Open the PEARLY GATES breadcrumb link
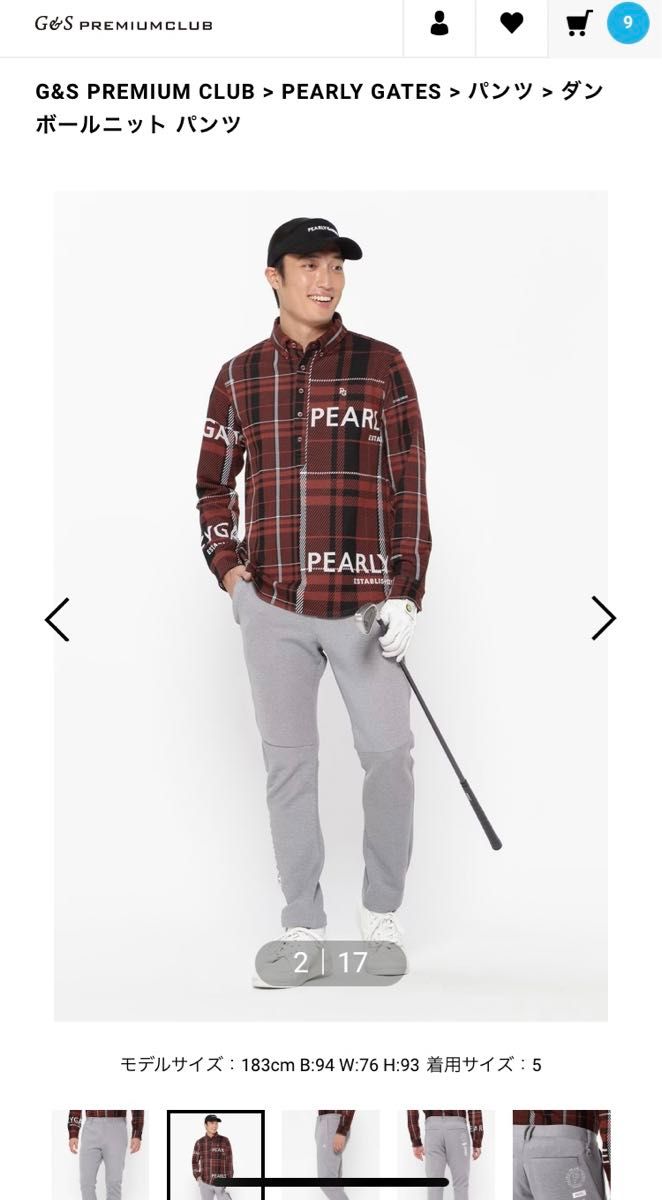This screenshot has width=662, height=1200. 361,91
